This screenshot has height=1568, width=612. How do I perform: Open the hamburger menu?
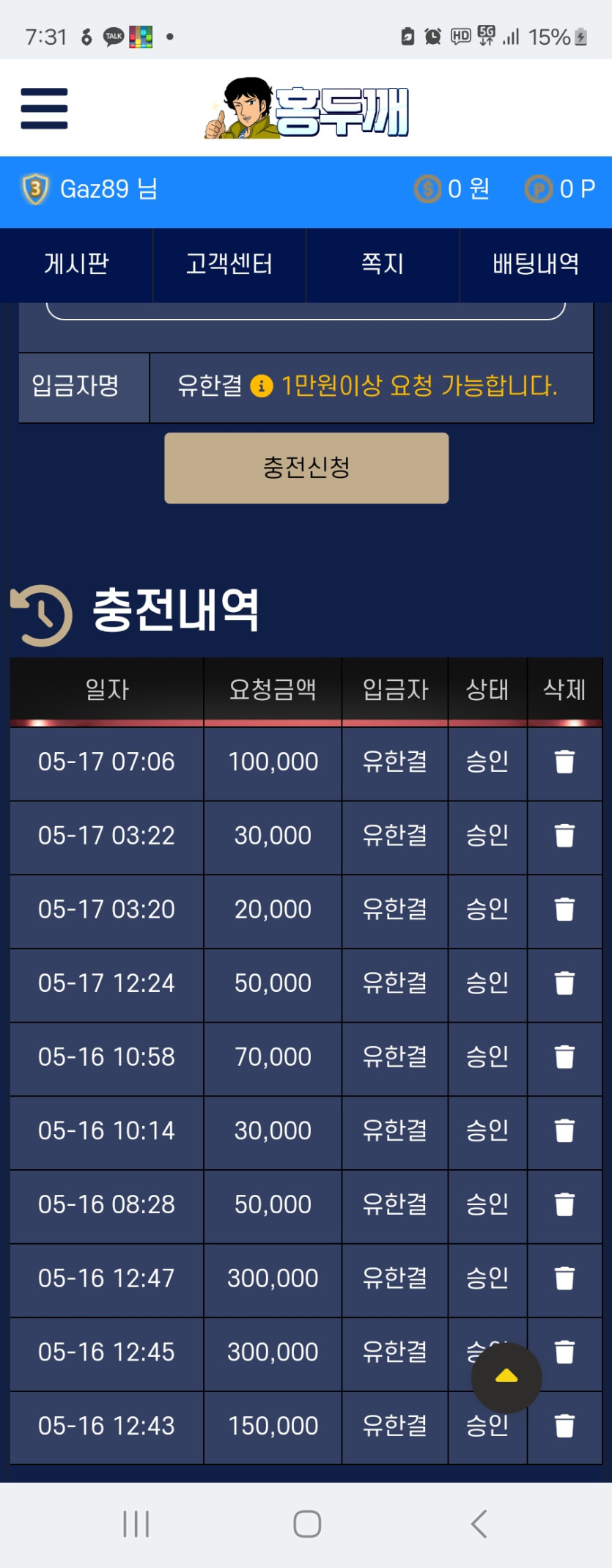[44, 108]
